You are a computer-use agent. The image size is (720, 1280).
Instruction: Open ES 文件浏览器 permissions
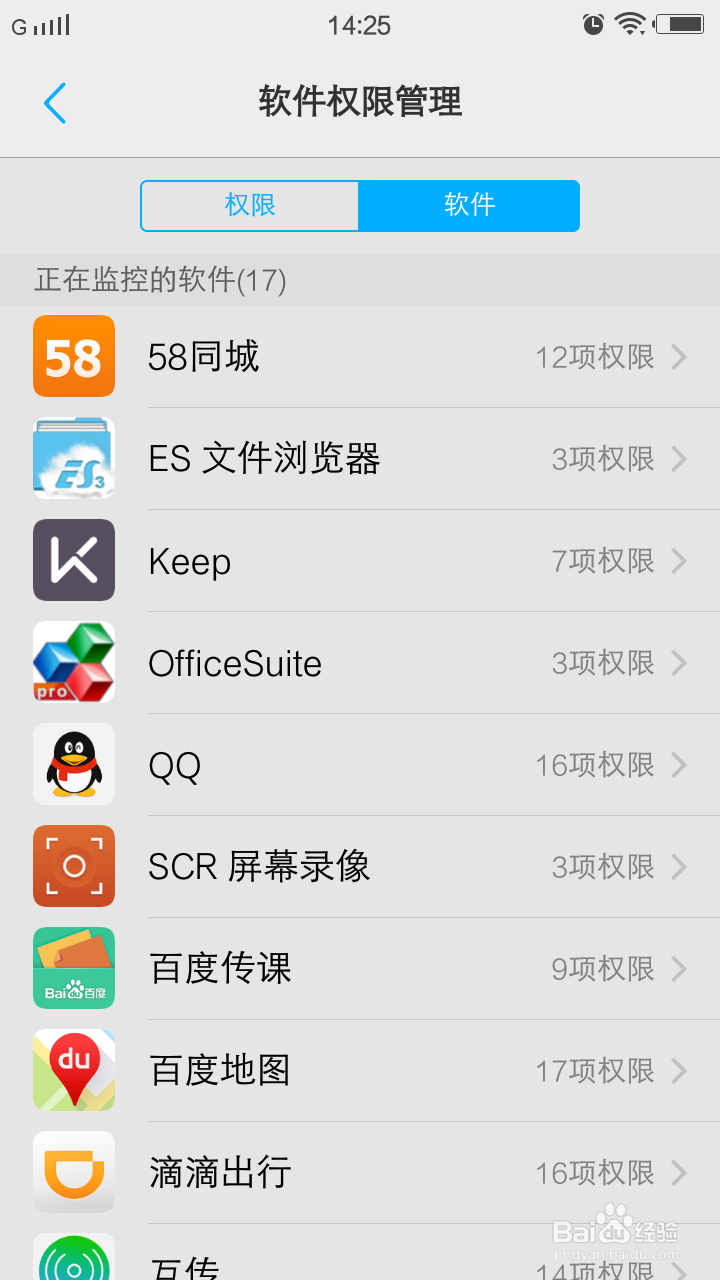[x=360, y=459]
